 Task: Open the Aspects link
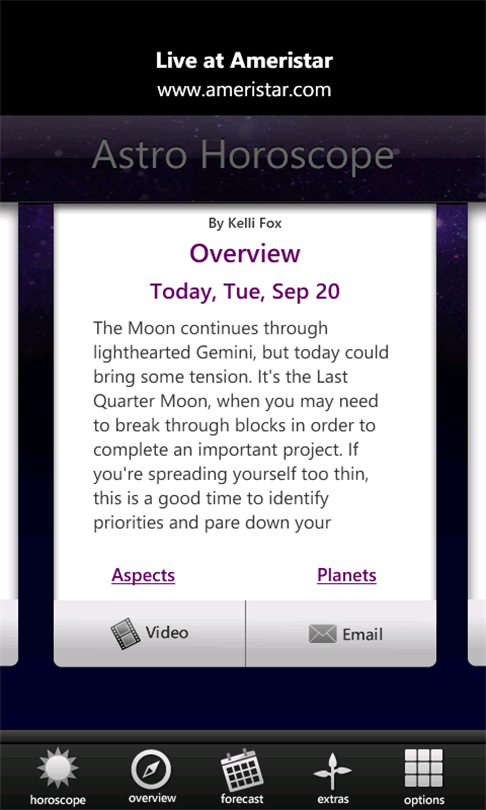(143, 575)
